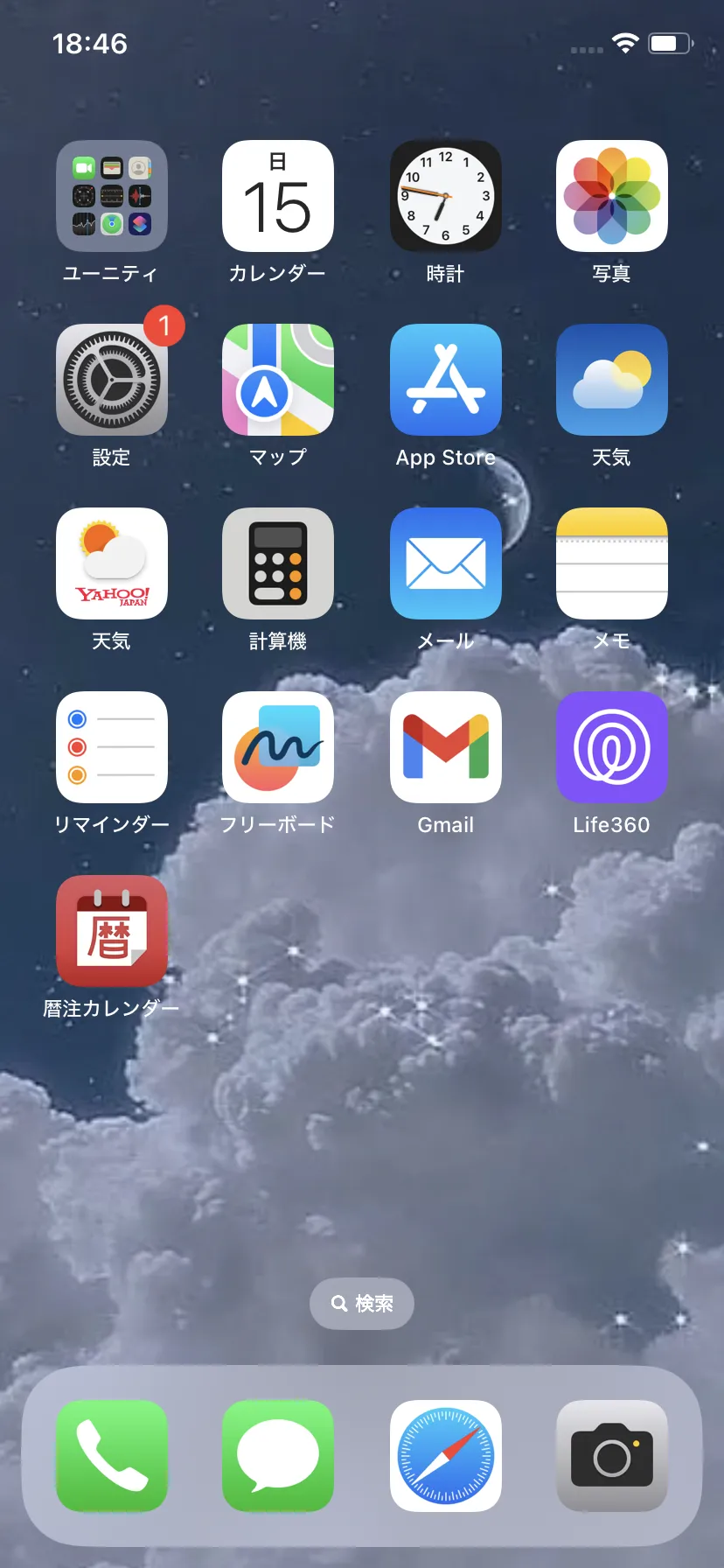The image size is (724, 1568).
Task: Launch the 時計 clock app
Action: click(x=446, y=196)
